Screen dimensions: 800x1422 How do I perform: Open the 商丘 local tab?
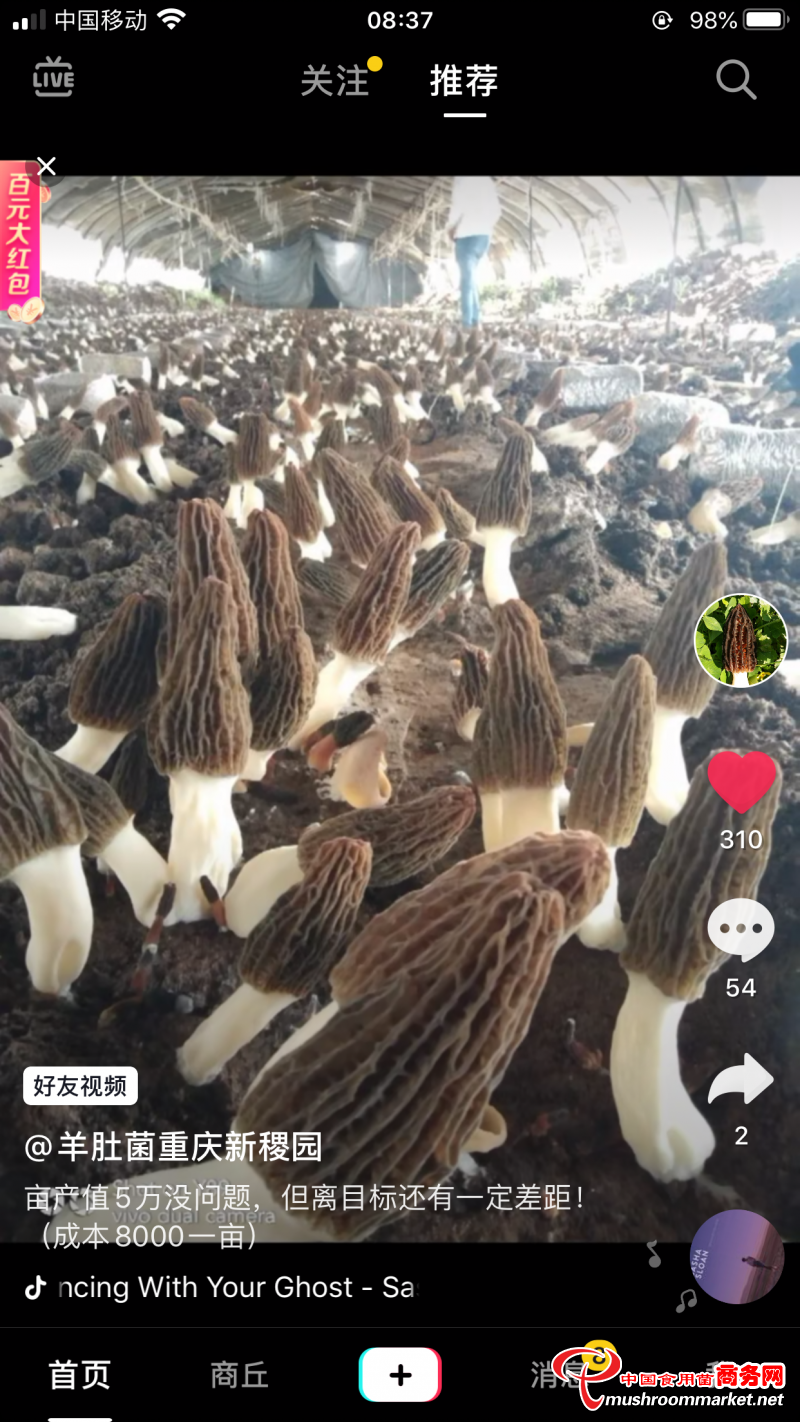pyautogui.click(x=240, y=1375)
